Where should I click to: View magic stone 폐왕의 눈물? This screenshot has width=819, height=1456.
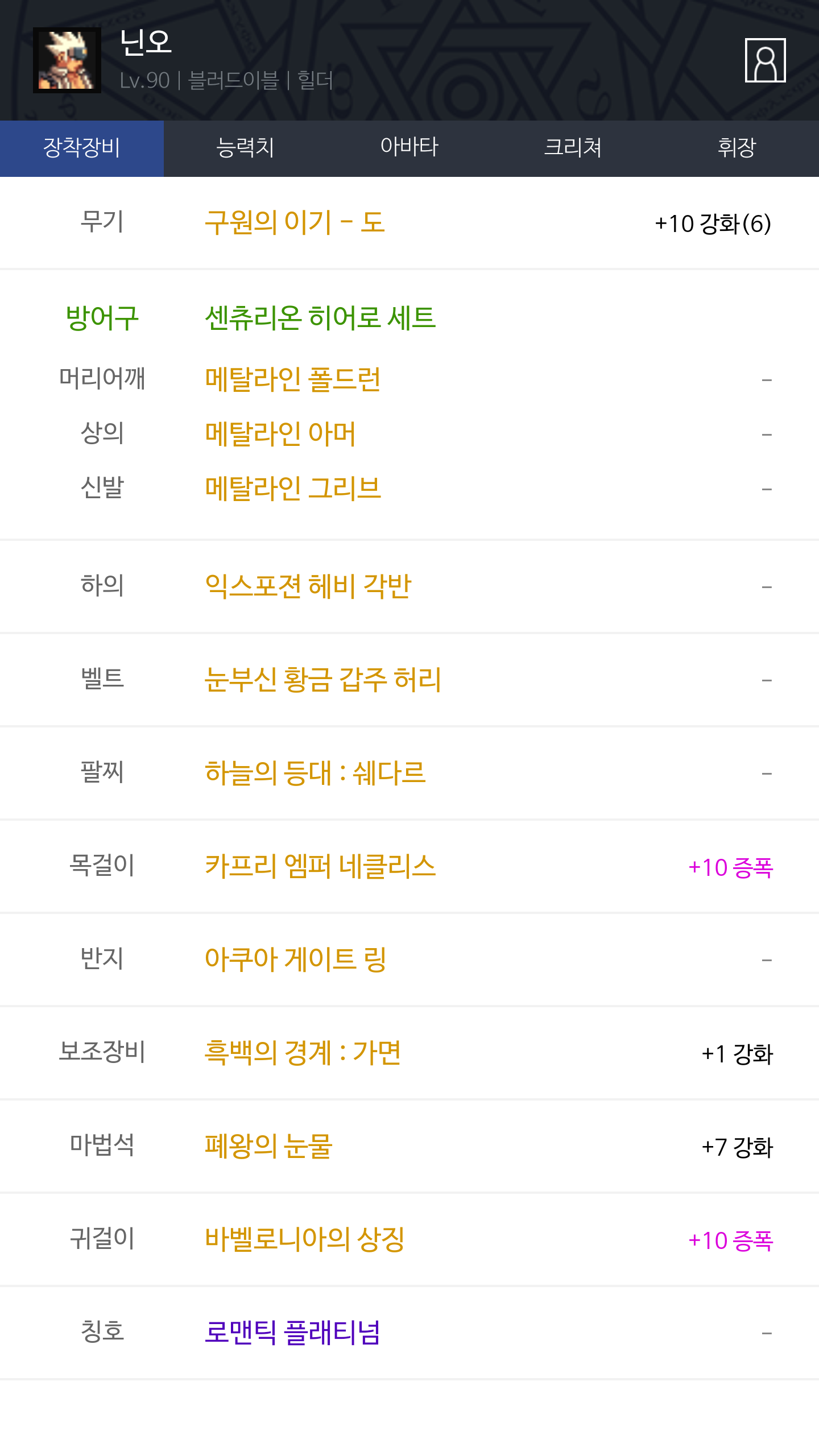pyautogui.click(x=268, y=1145)
